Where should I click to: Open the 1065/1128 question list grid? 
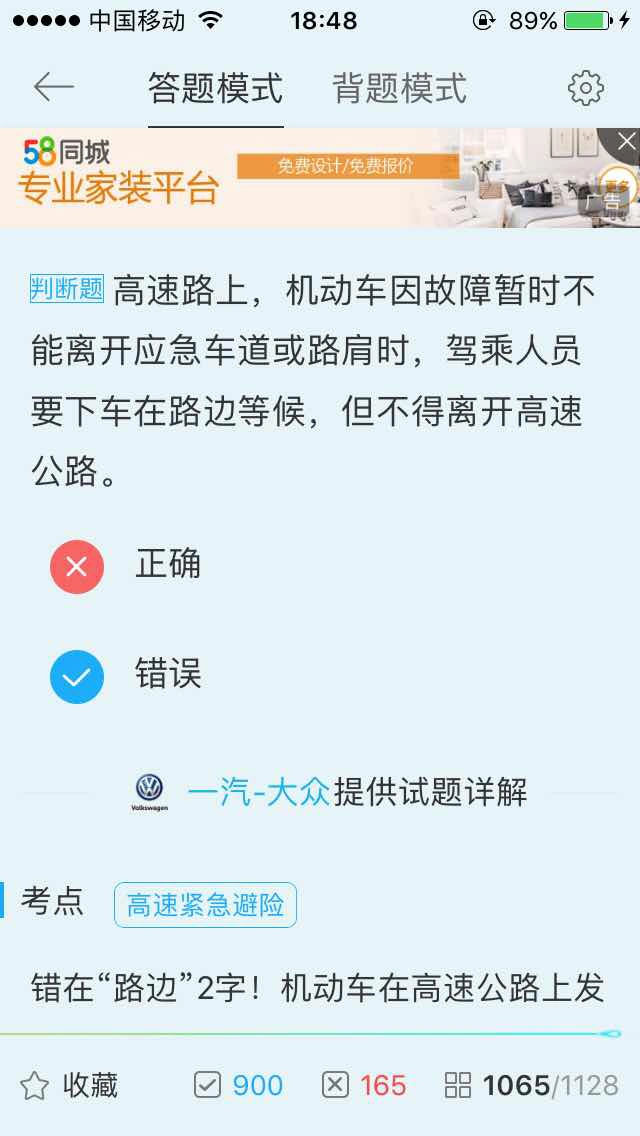(532, 1085)
